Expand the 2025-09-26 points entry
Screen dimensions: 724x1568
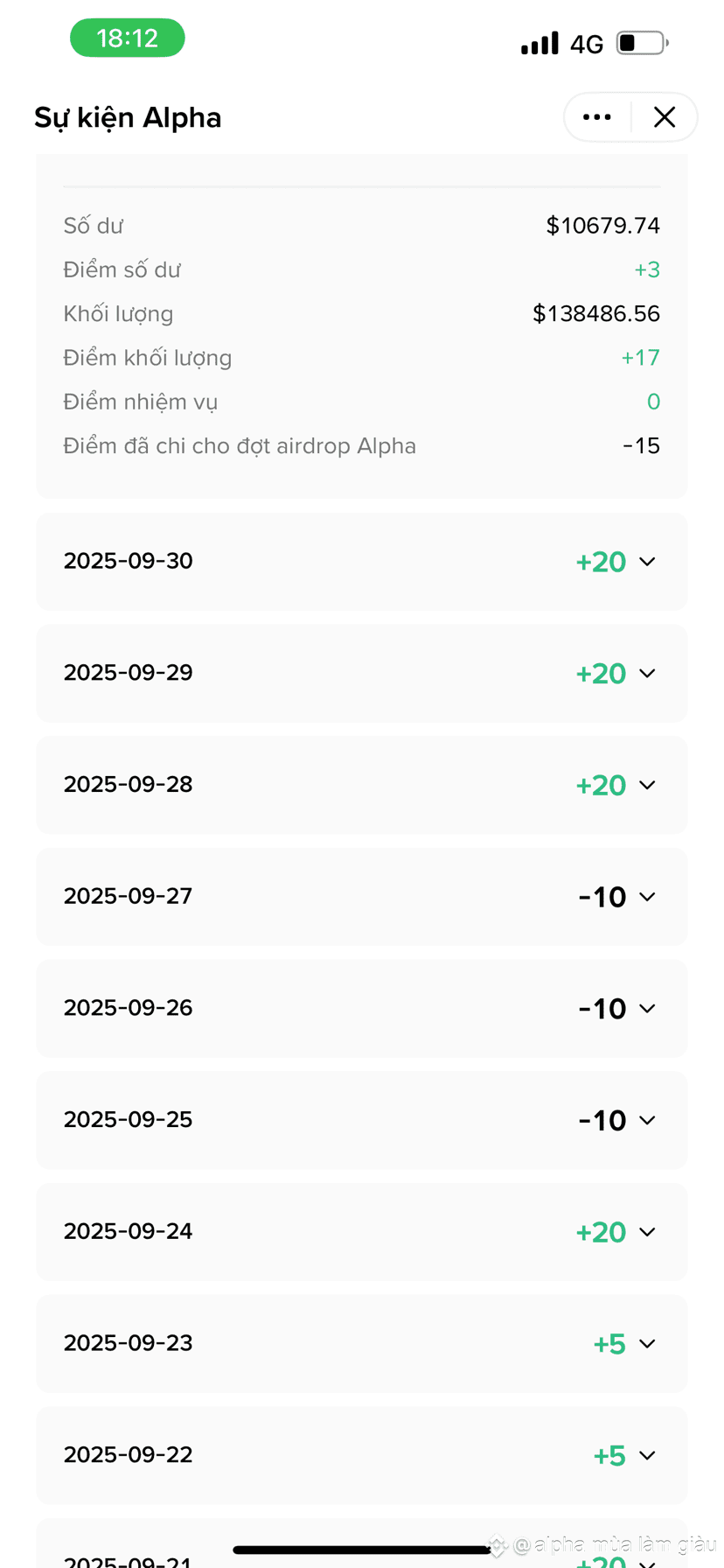point(361,1008)
